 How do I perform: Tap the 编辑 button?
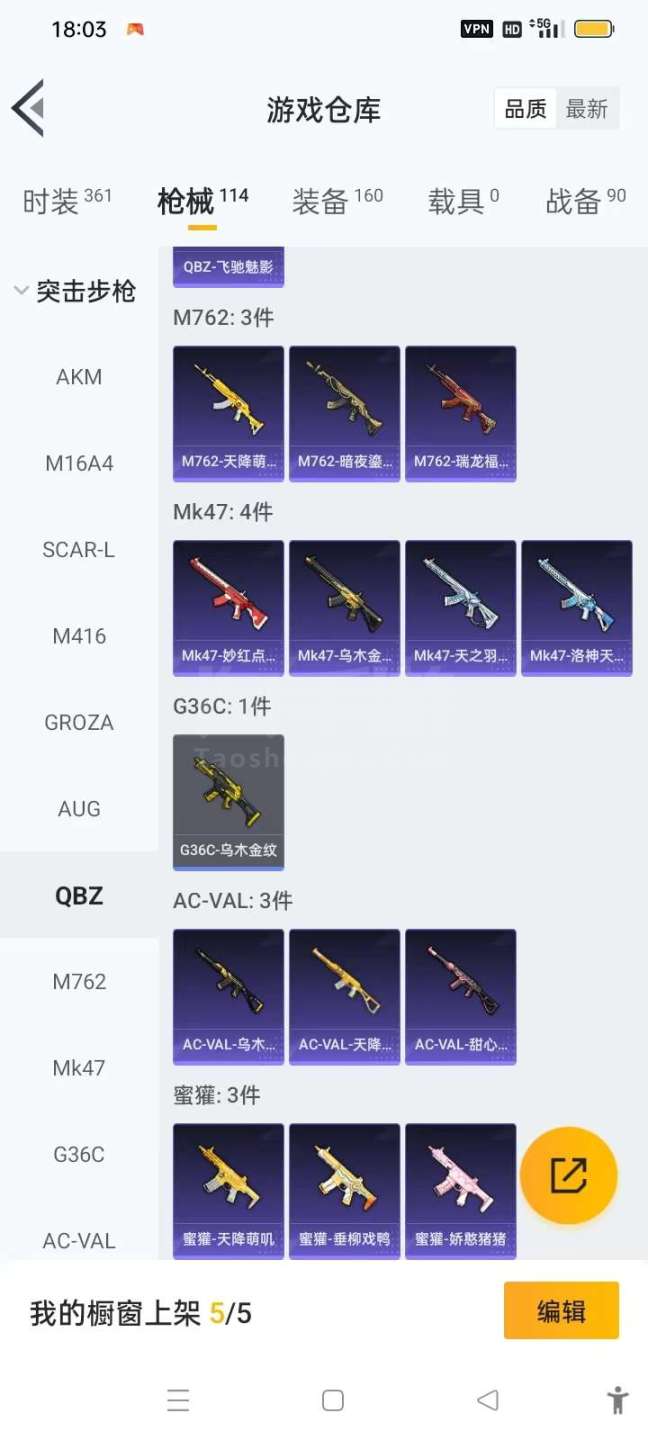(561, 1311)
